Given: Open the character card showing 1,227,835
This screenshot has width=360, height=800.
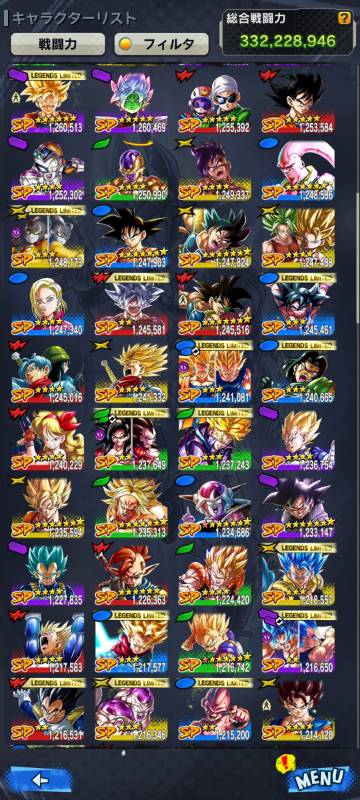Looking at the screenshot, I should pyautogui.click(x=47, y=573).
